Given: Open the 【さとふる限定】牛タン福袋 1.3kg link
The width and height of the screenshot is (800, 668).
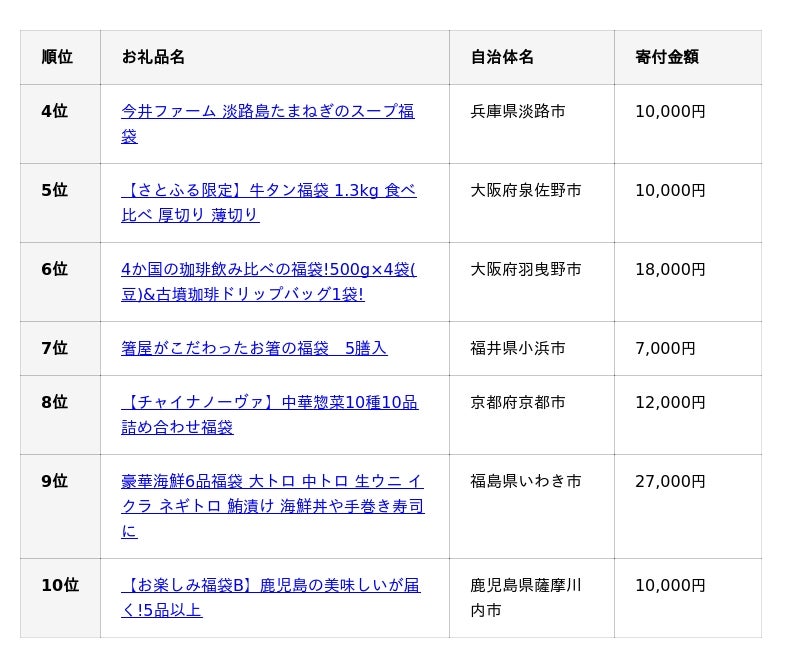Looking at the screenshot, I should tap(268, 191).
